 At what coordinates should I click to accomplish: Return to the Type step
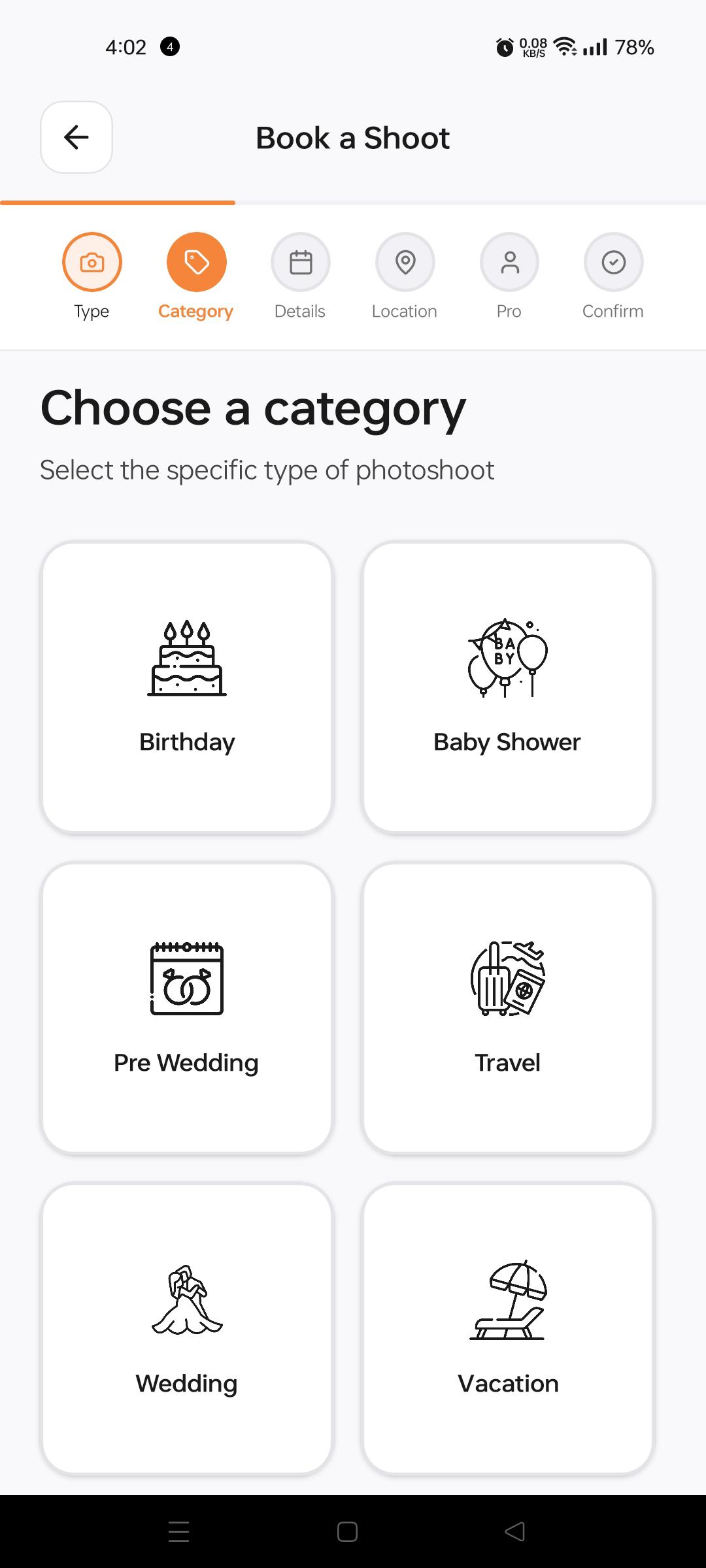(x=92, y=263)
